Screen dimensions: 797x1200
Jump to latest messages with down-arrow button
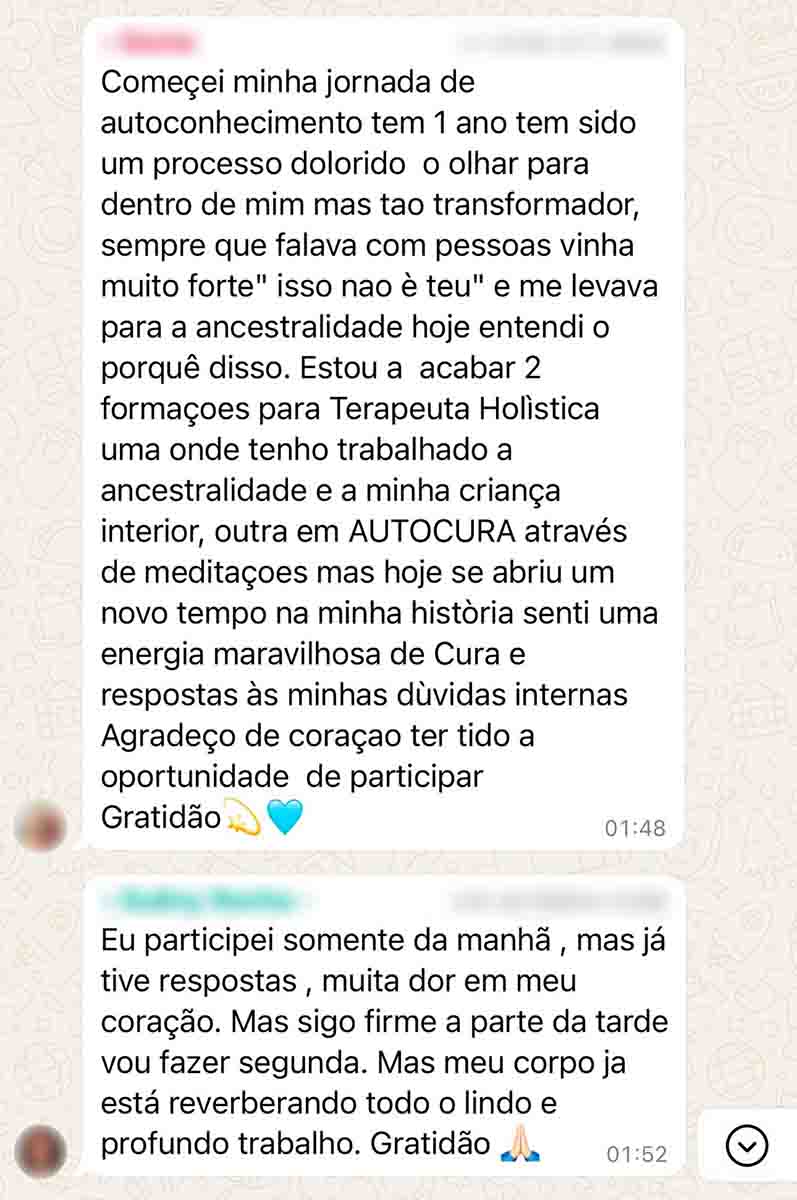[747, 1146]
